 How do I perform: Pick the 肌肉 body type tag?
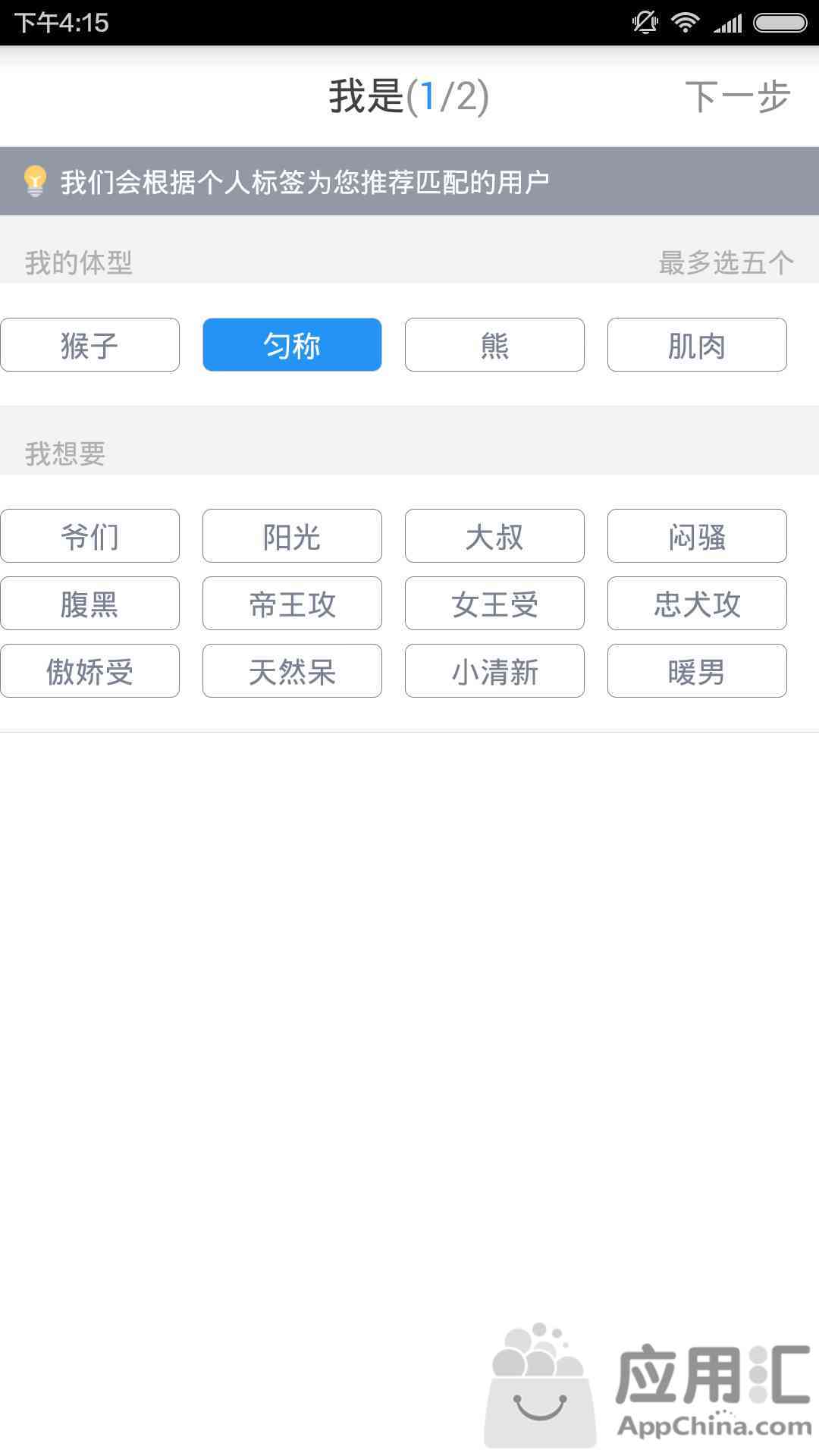point(697,345)
